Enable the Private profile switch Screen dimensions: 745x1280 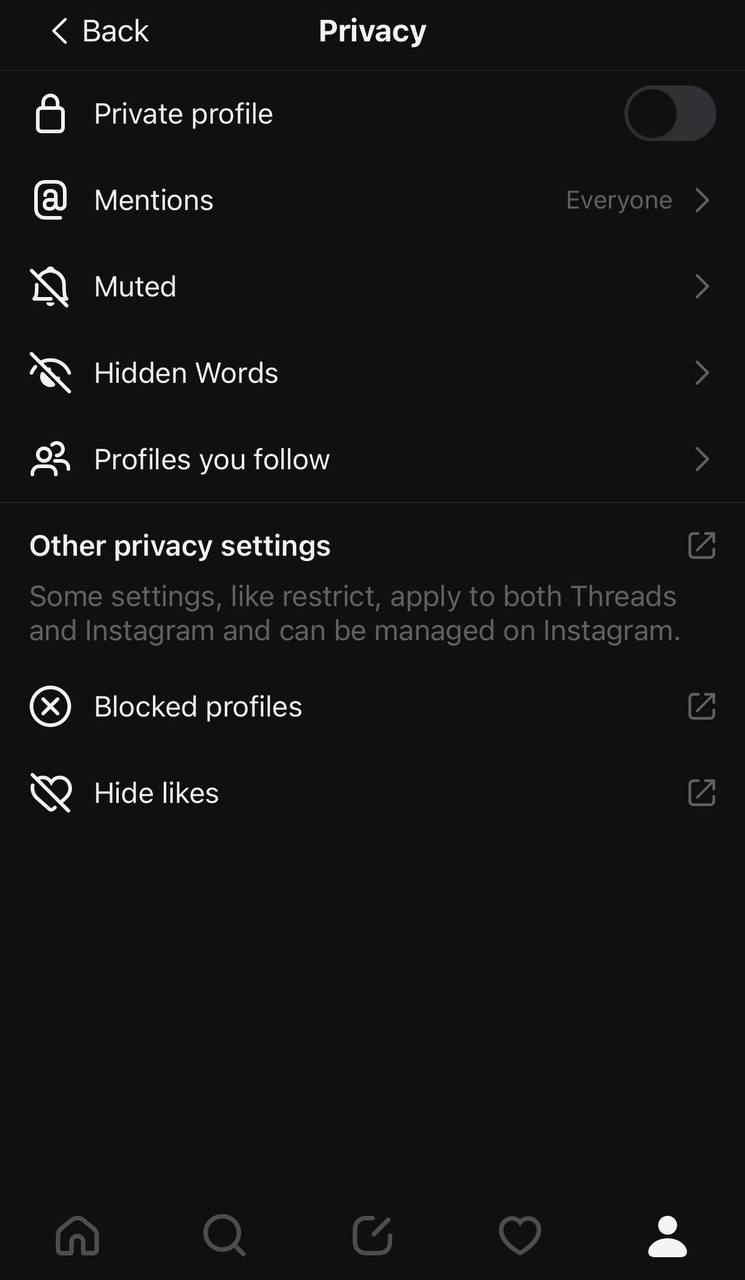point(670,113)
